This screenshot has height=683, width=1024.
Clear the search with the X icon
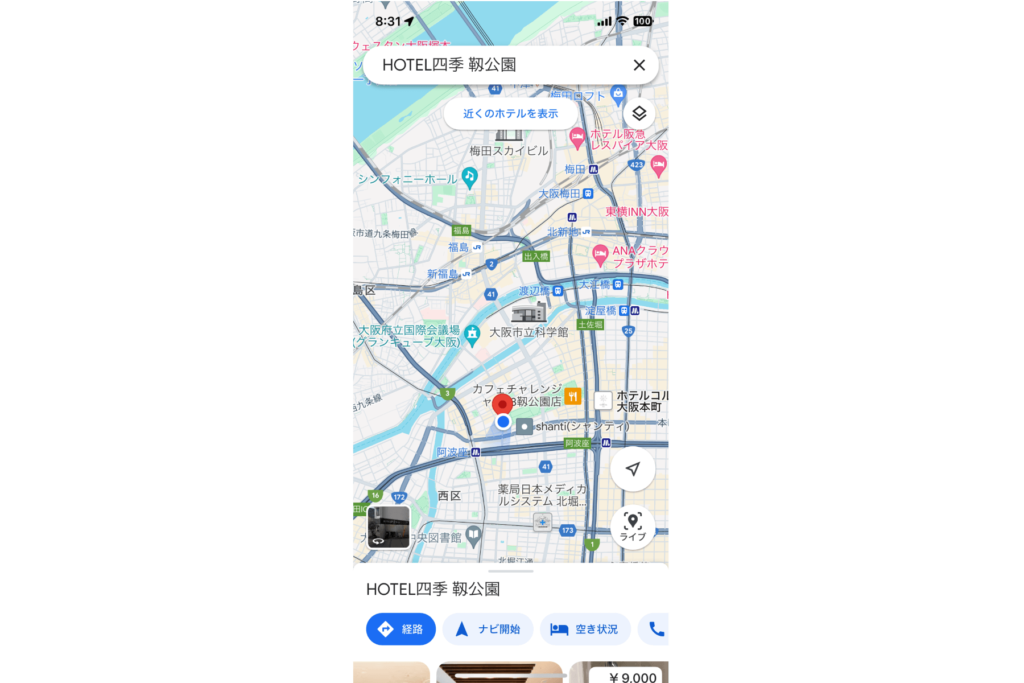coord(639,65)
